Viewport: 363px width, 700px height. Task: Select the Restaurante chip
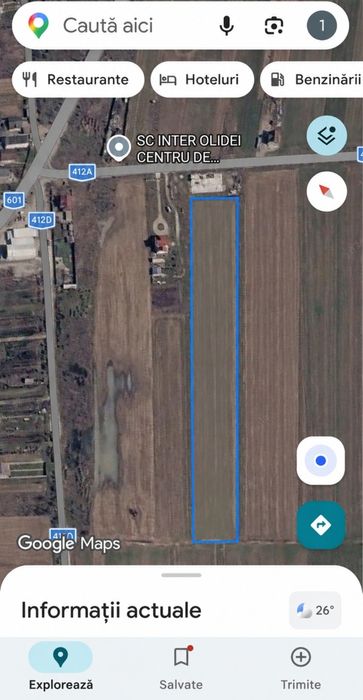coord(78,80)
